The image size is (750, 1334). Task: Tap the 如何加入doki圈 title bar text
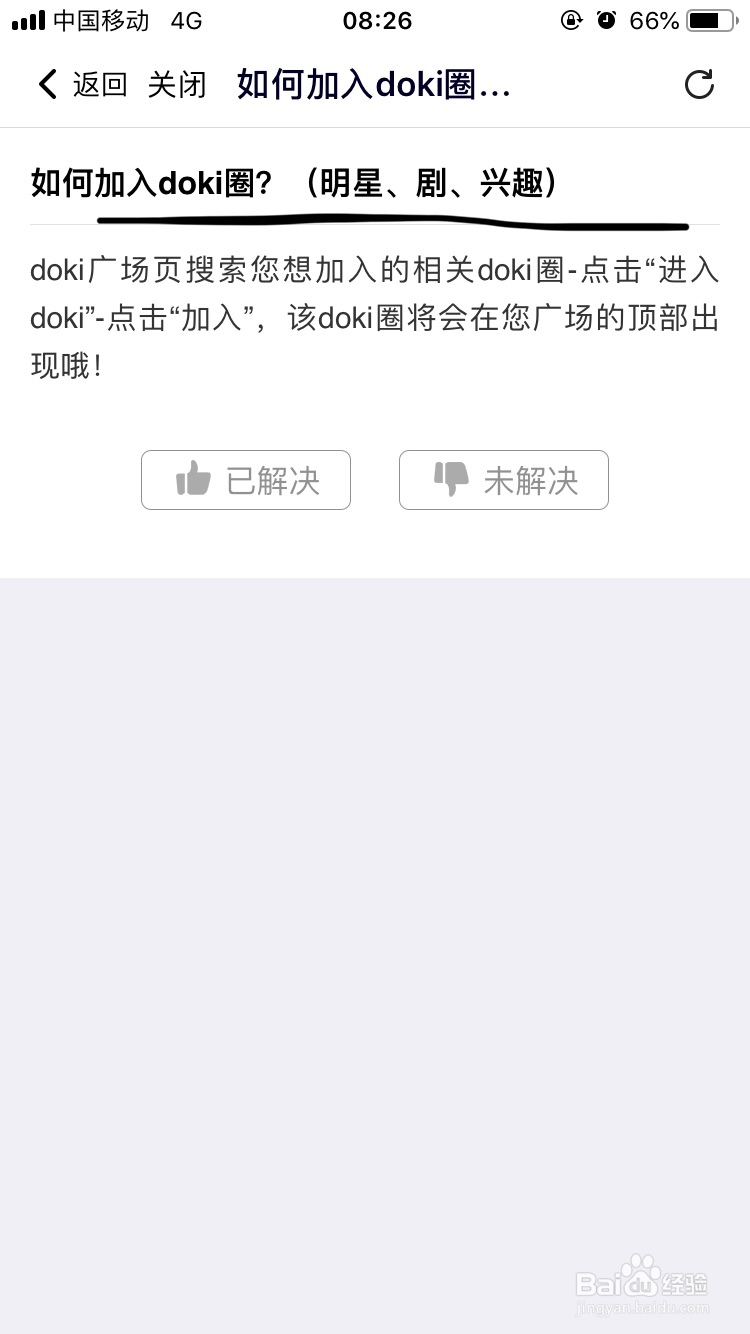373,84
